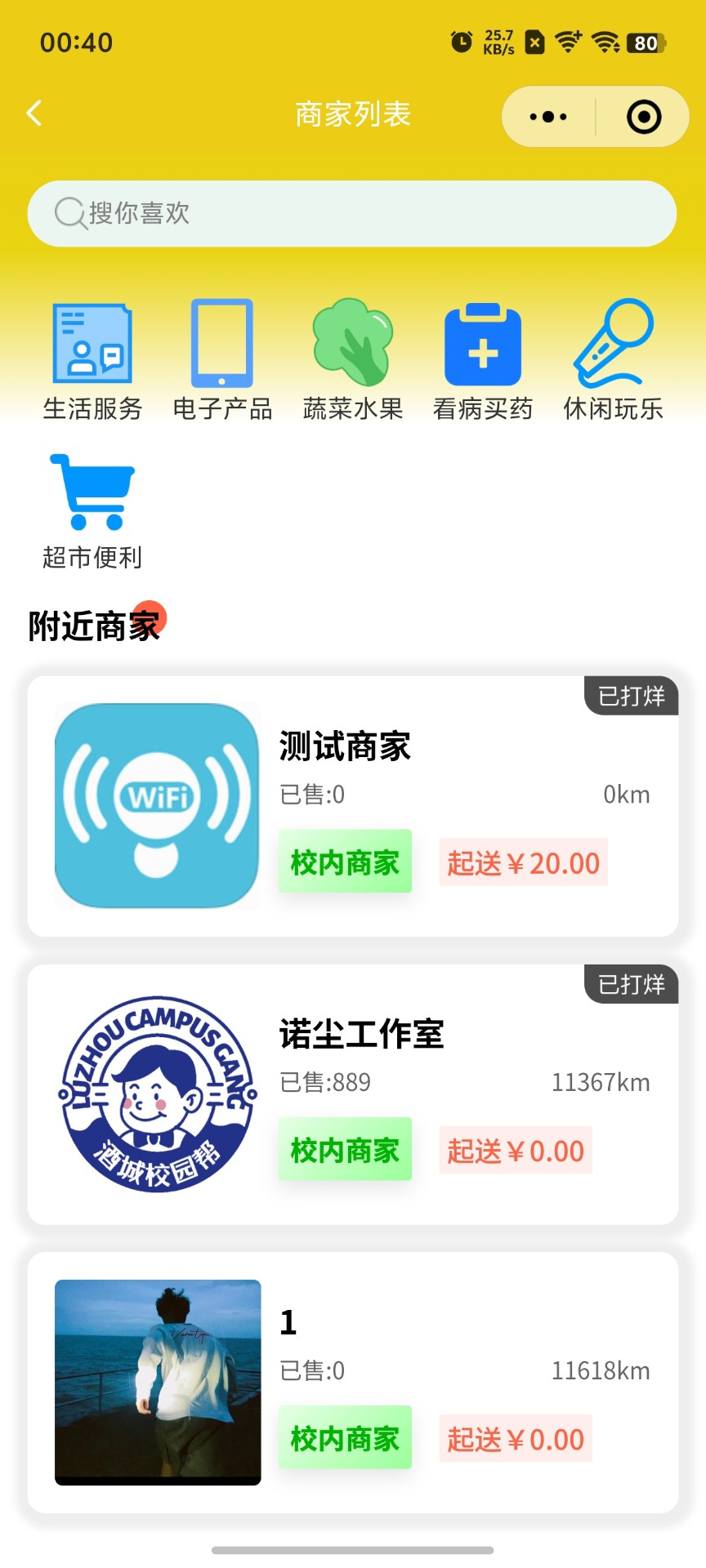Choose the 休闲玩乐 category
Viewport: 706px width, 1568px height.
(613, 360)
